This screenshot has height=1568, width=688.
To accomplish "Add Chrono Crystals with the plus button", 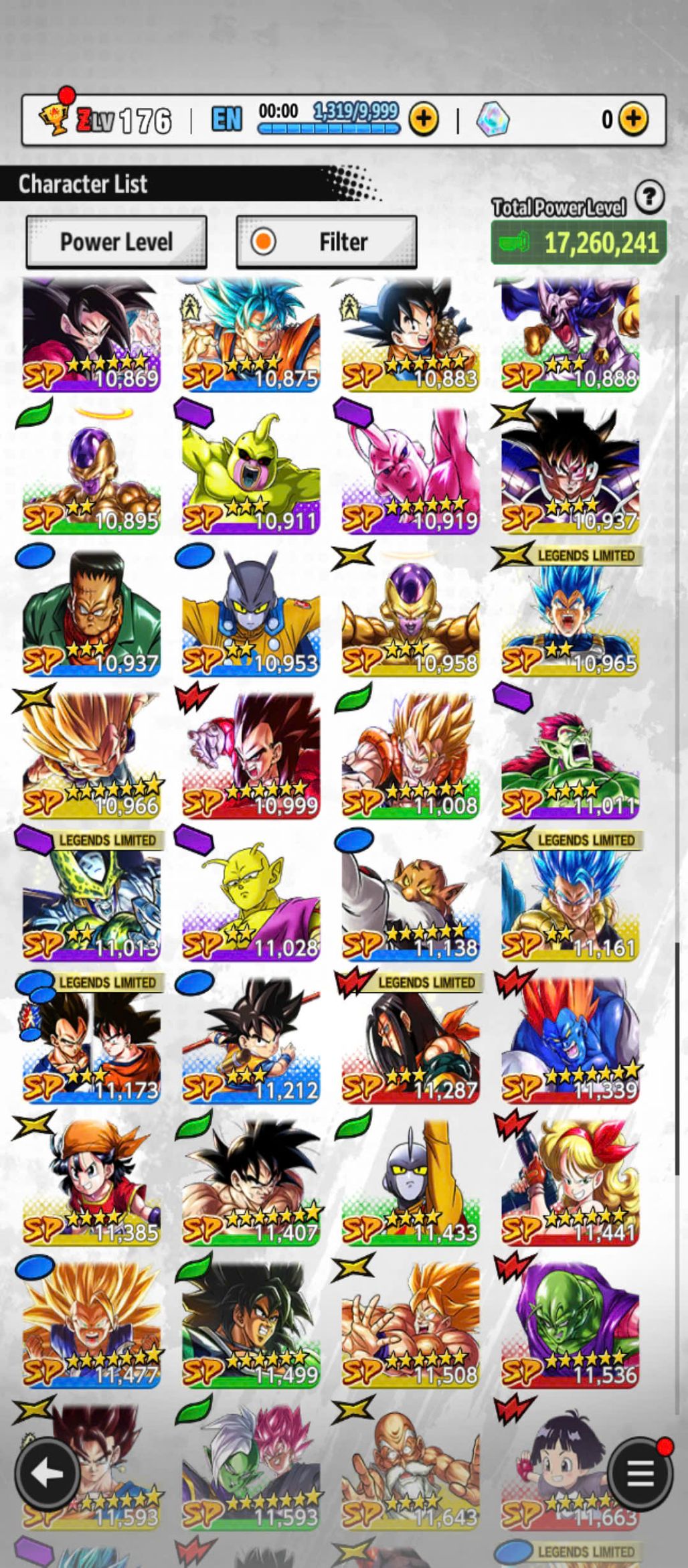I will (x=633, y=120).
